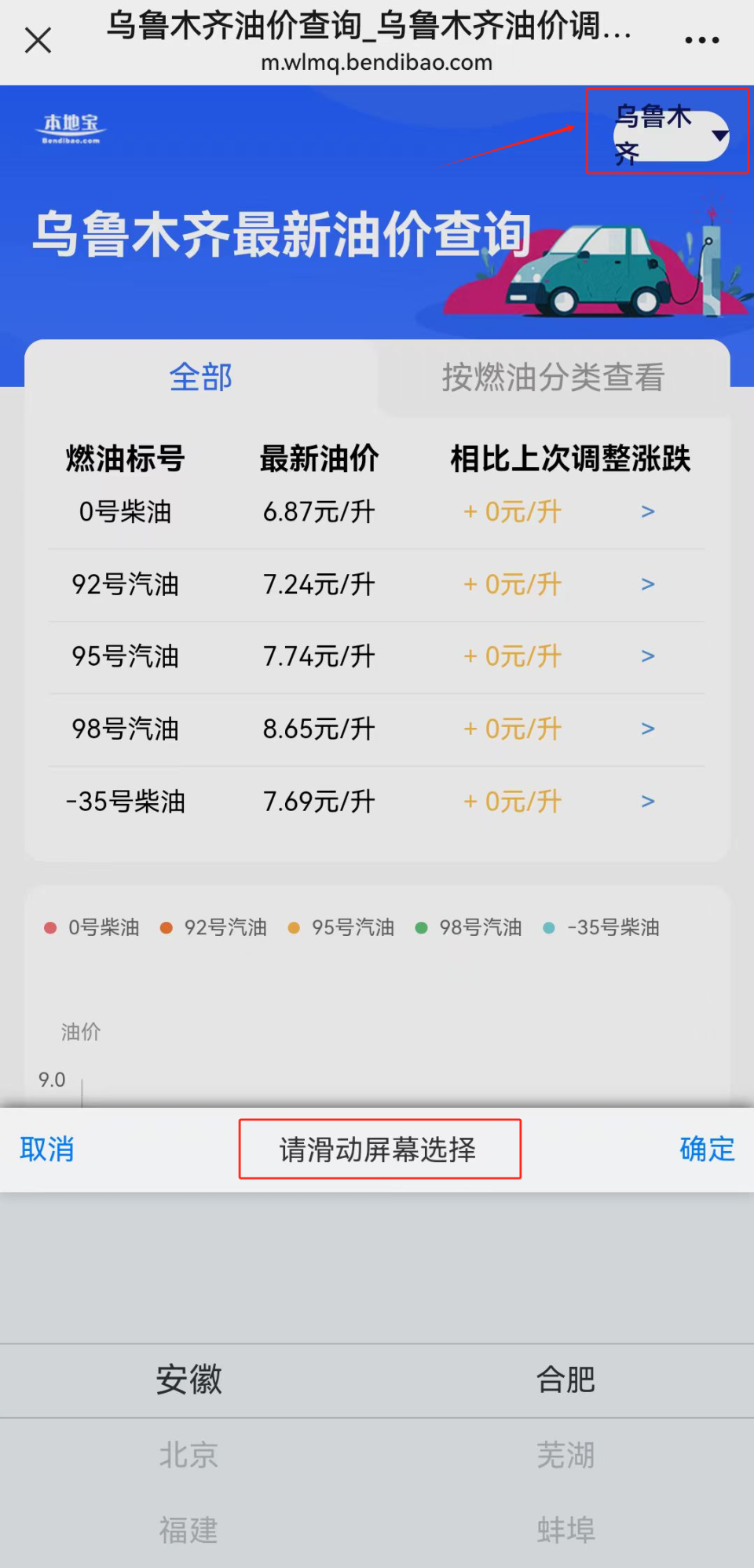Expand details arrow for 0号柴油 row
This screenshot has width=754, height=1568.
click(x=647, y=511)
